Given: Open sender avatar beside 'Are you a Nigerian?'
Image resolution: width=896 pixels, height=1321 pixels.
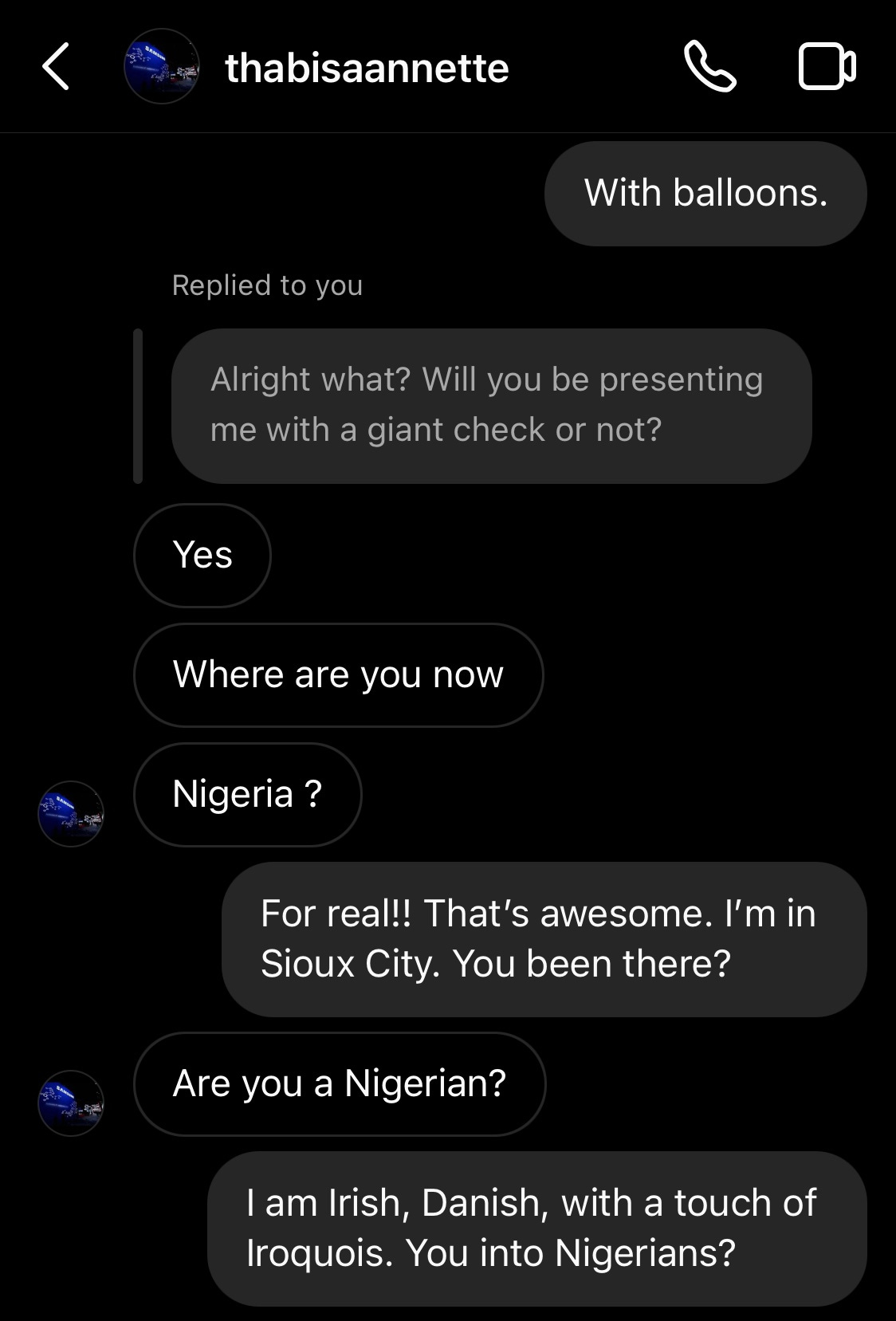Looking at the screenshot, I should click(x=71, y=1103).
